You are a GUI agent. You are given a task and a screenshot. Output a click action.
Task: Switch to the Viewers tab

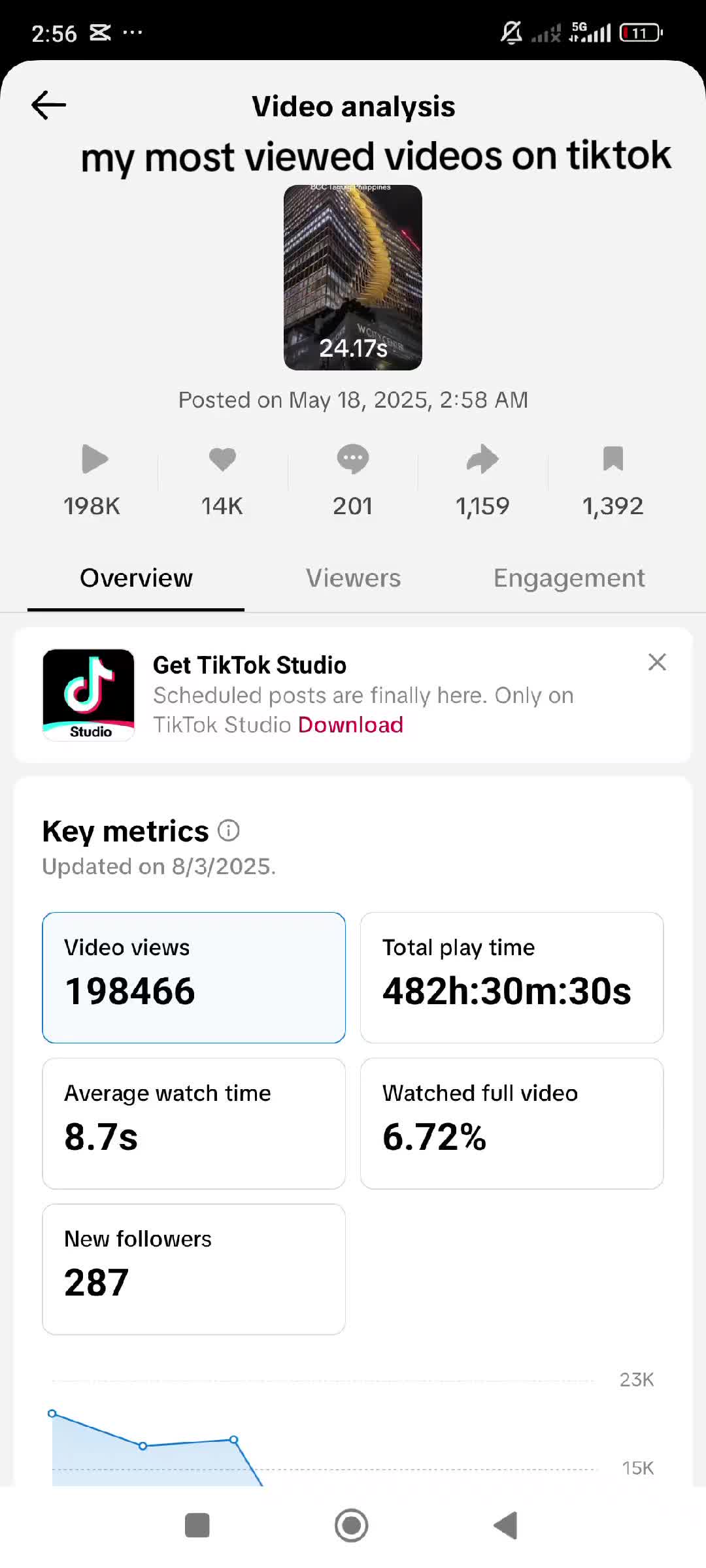click(353, 578)
